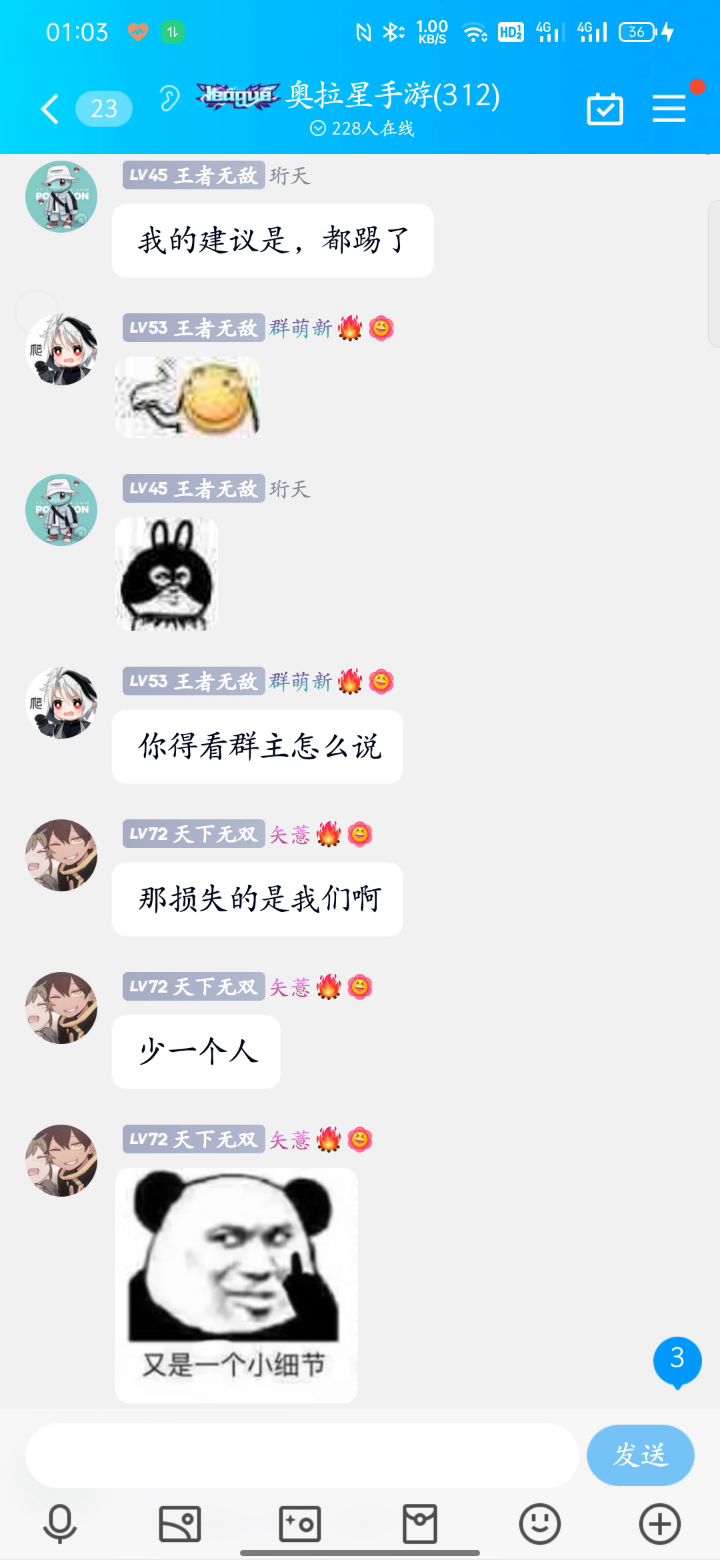View the panda meme 又是一个小细节
The width and height of the screenshot is (720, 1560).
click(x=236, y=1284)
